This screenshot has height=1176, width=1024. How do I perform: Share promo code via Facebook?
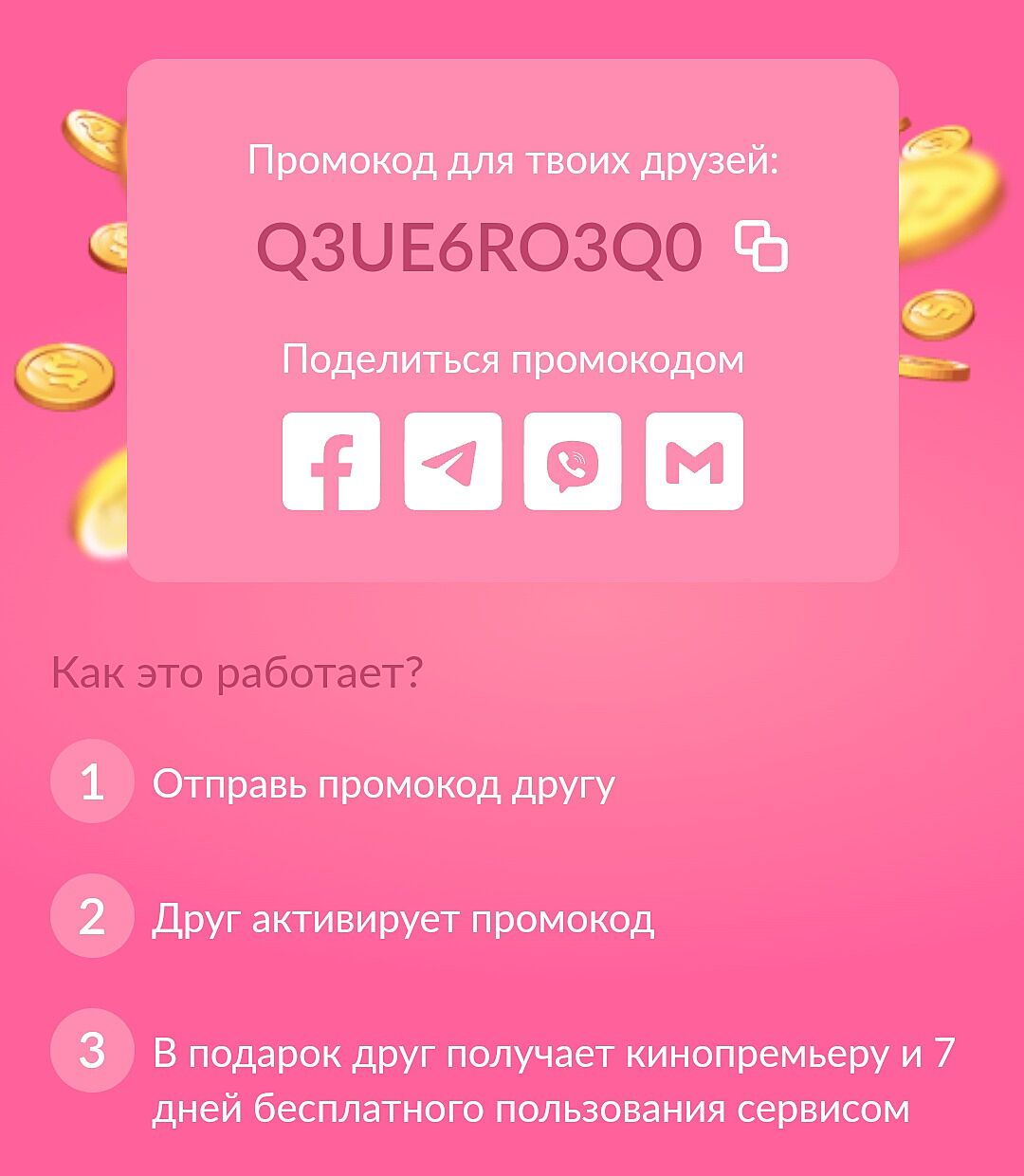(x=331, y=461)
